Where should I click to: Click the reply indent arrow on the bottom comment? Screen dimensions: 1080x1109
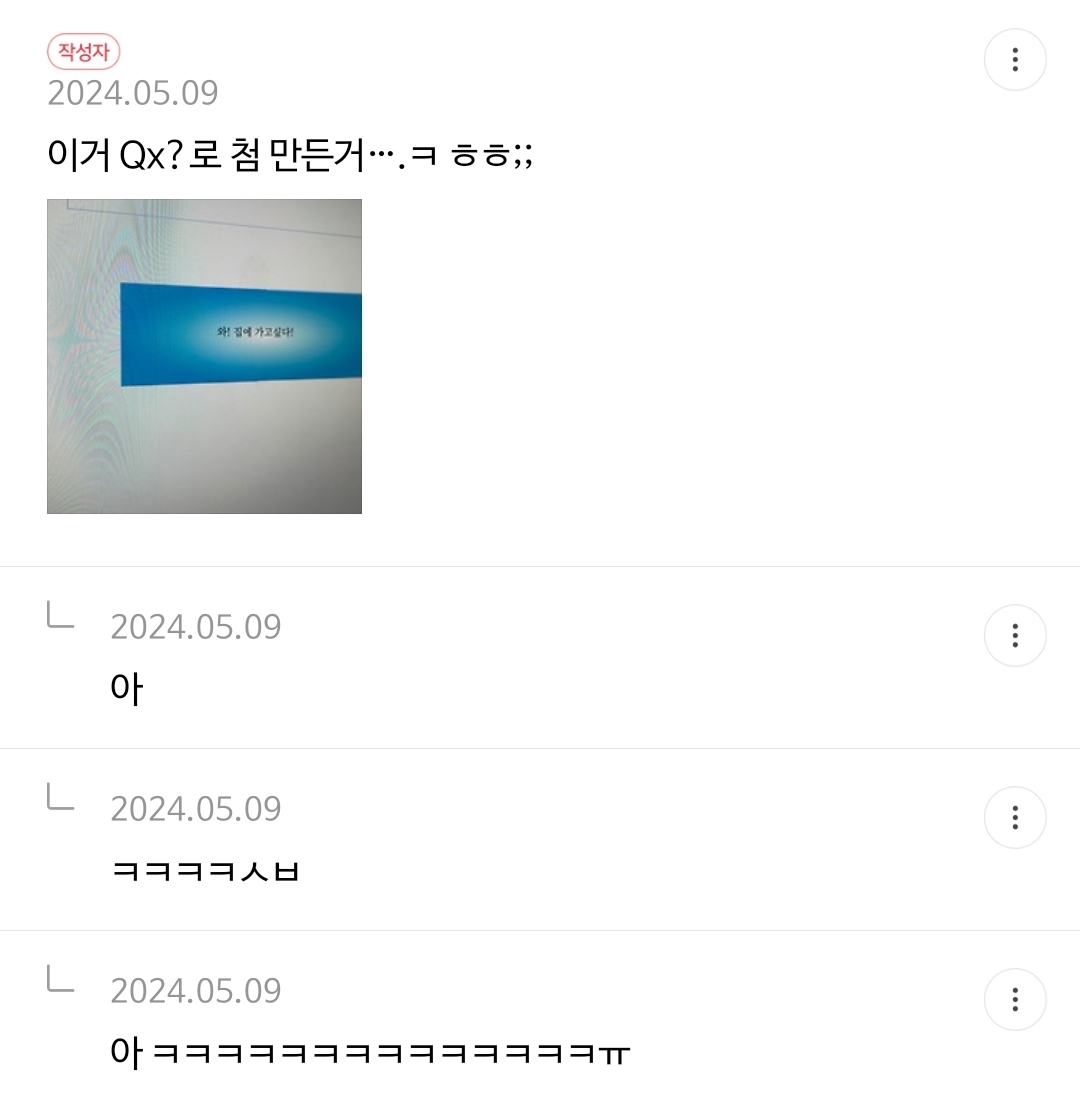click(63, 986)
